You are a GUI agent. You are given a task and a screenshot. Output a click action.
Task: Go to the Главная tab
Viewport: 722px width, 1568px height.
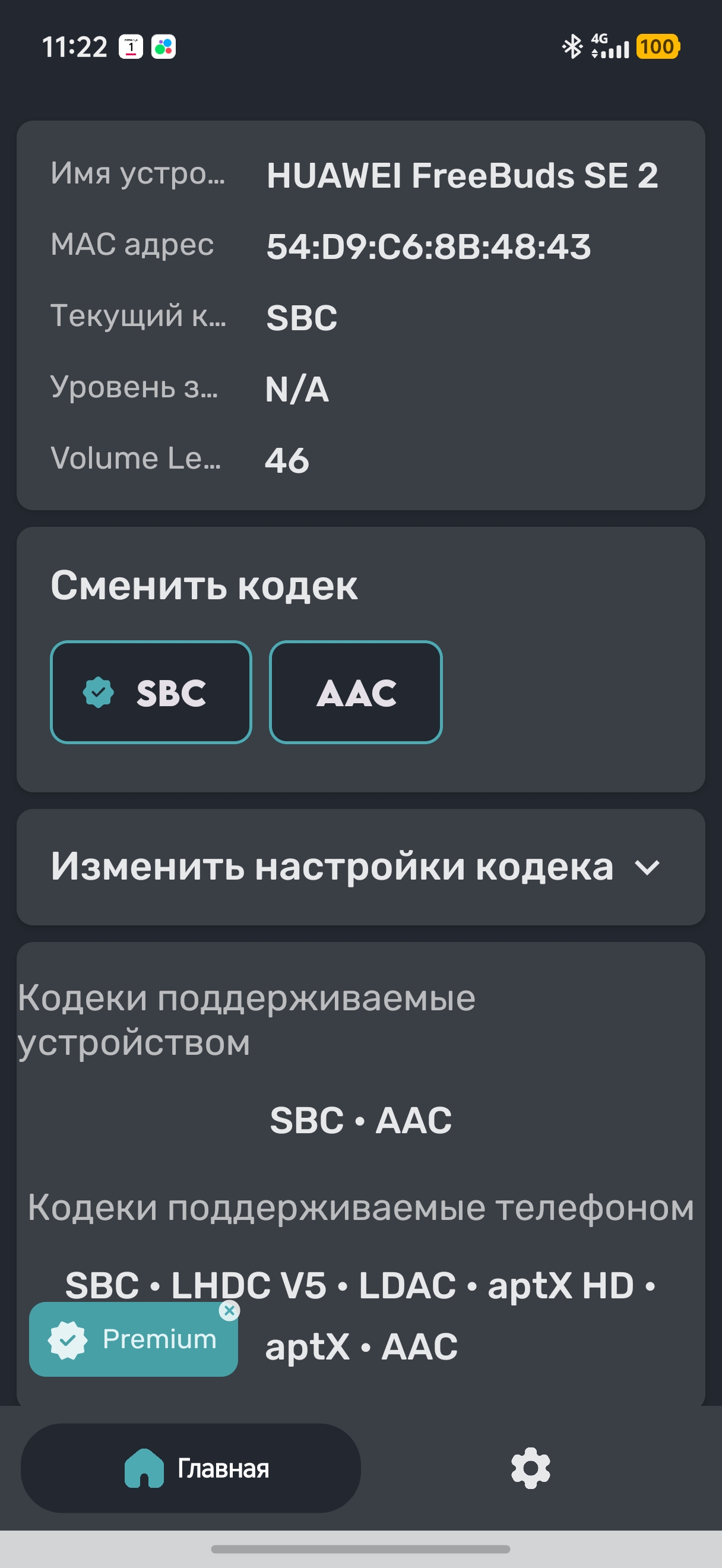click(191, 1468)
